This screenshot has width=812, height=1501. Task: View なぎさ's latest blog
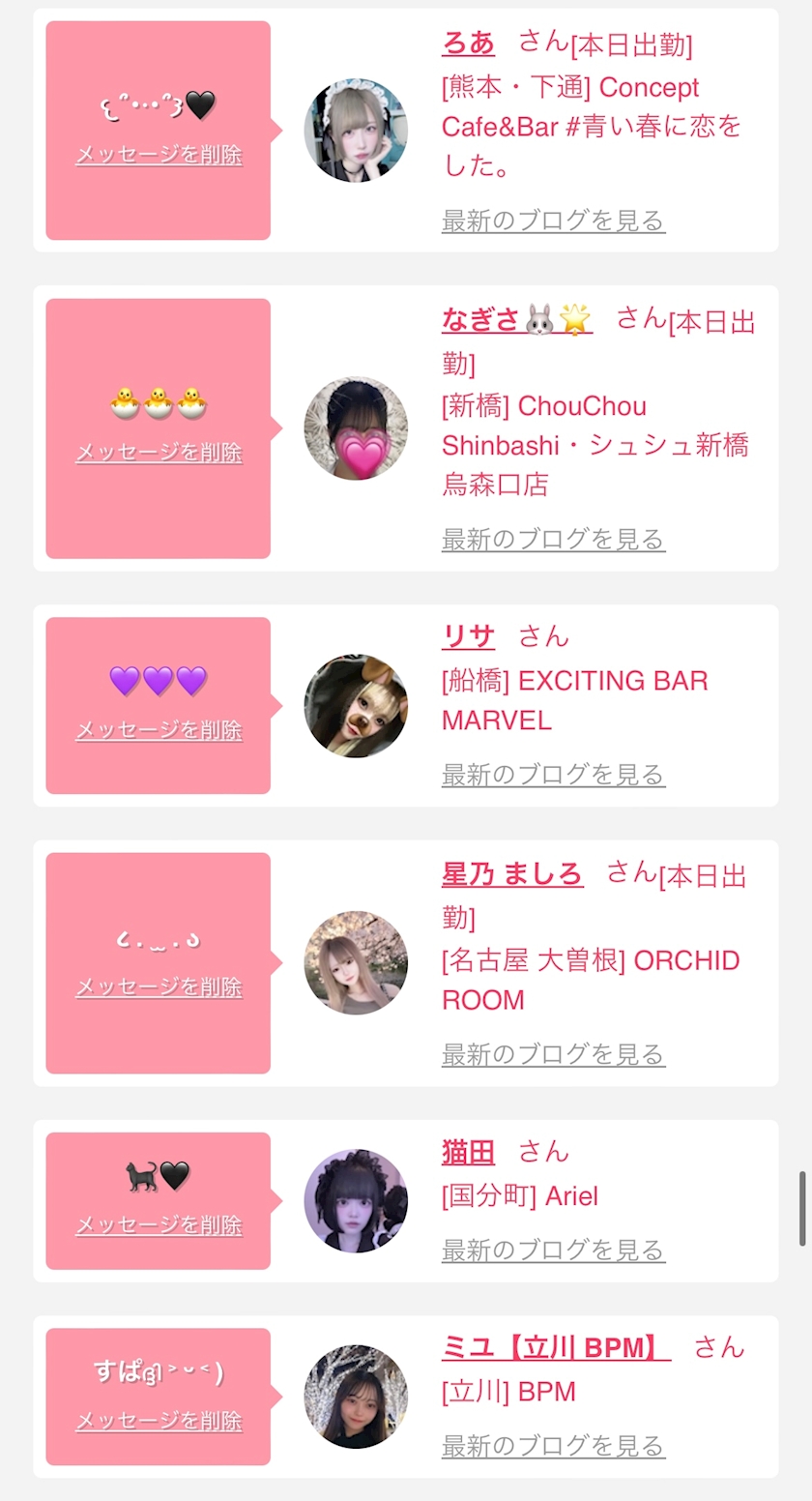tap(553, 539)
